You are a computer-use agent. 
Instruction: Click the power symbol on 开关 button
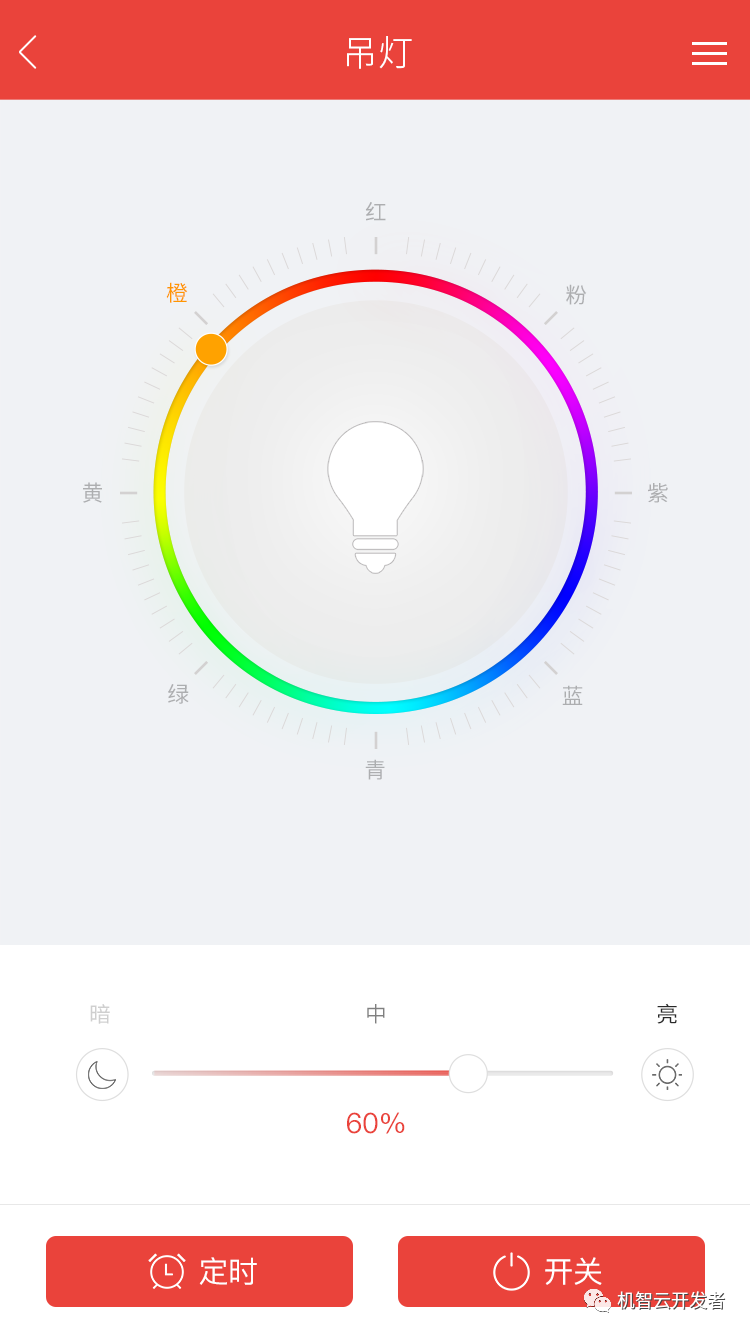point(512,1271)
